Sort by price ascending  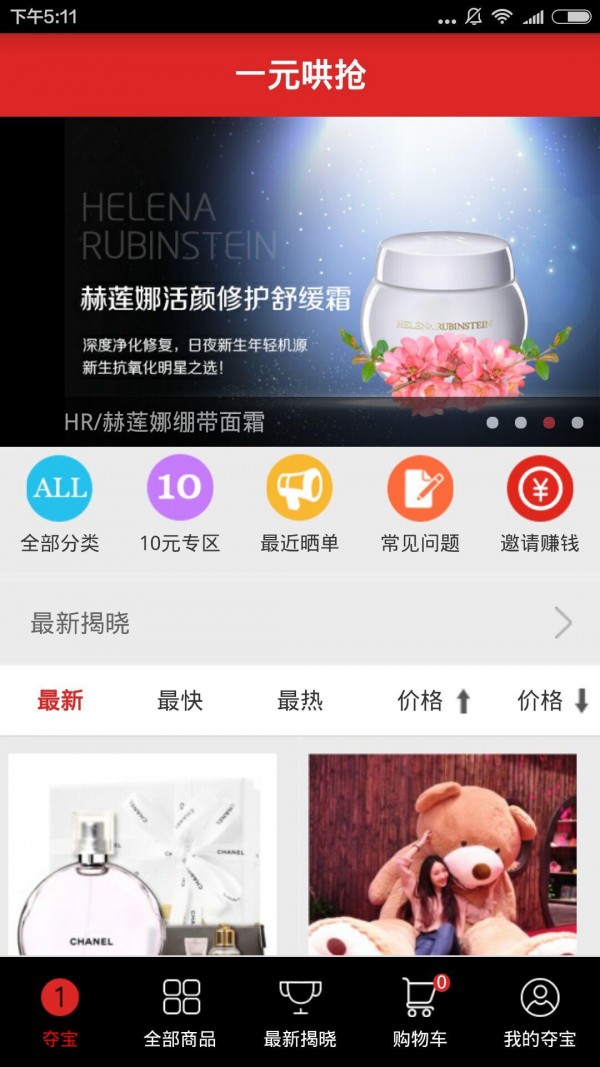pos(434,701)
